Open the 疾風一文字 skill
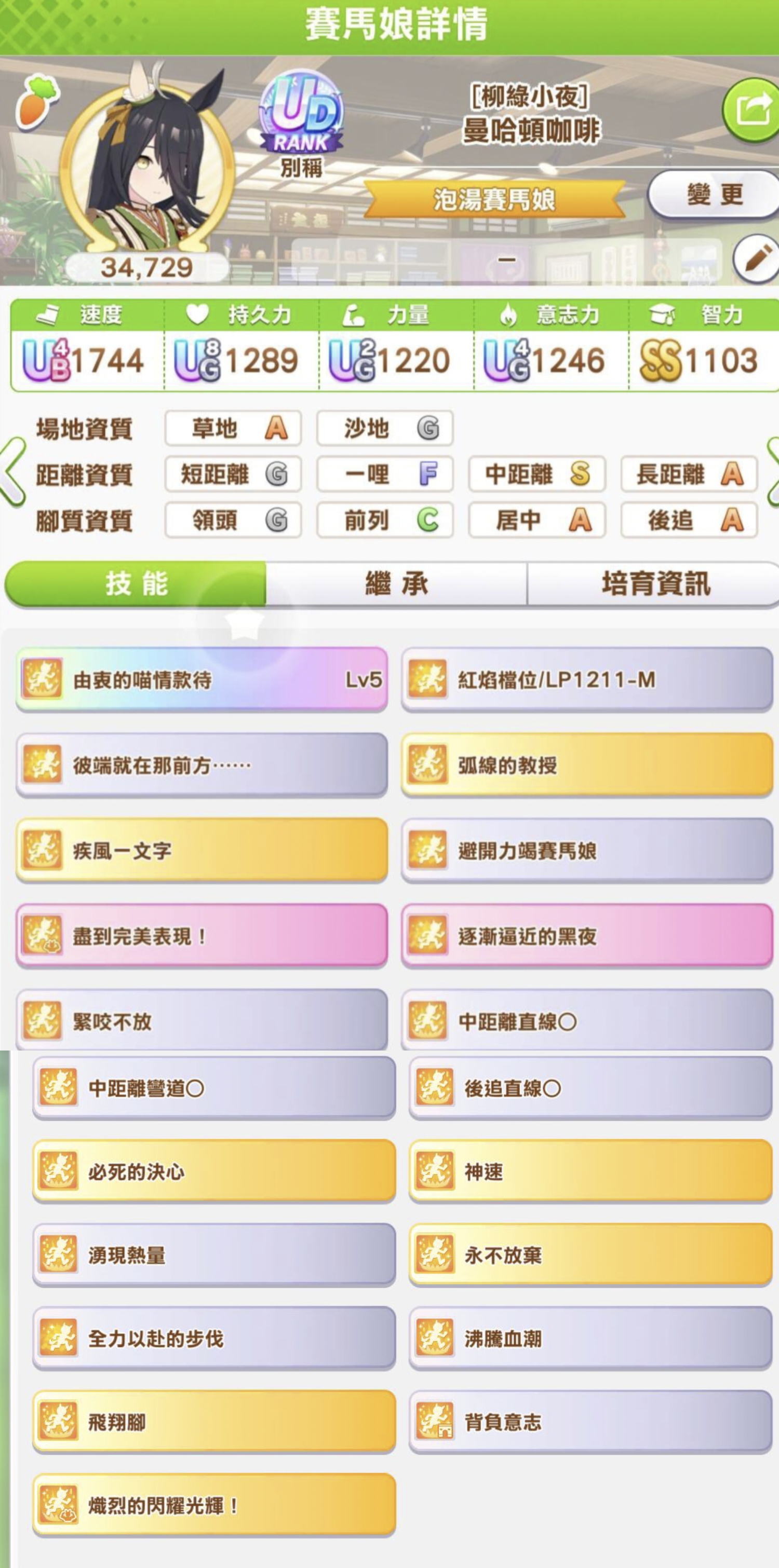The width and height of the screenshot is (779, 1568). pos(202,850)
